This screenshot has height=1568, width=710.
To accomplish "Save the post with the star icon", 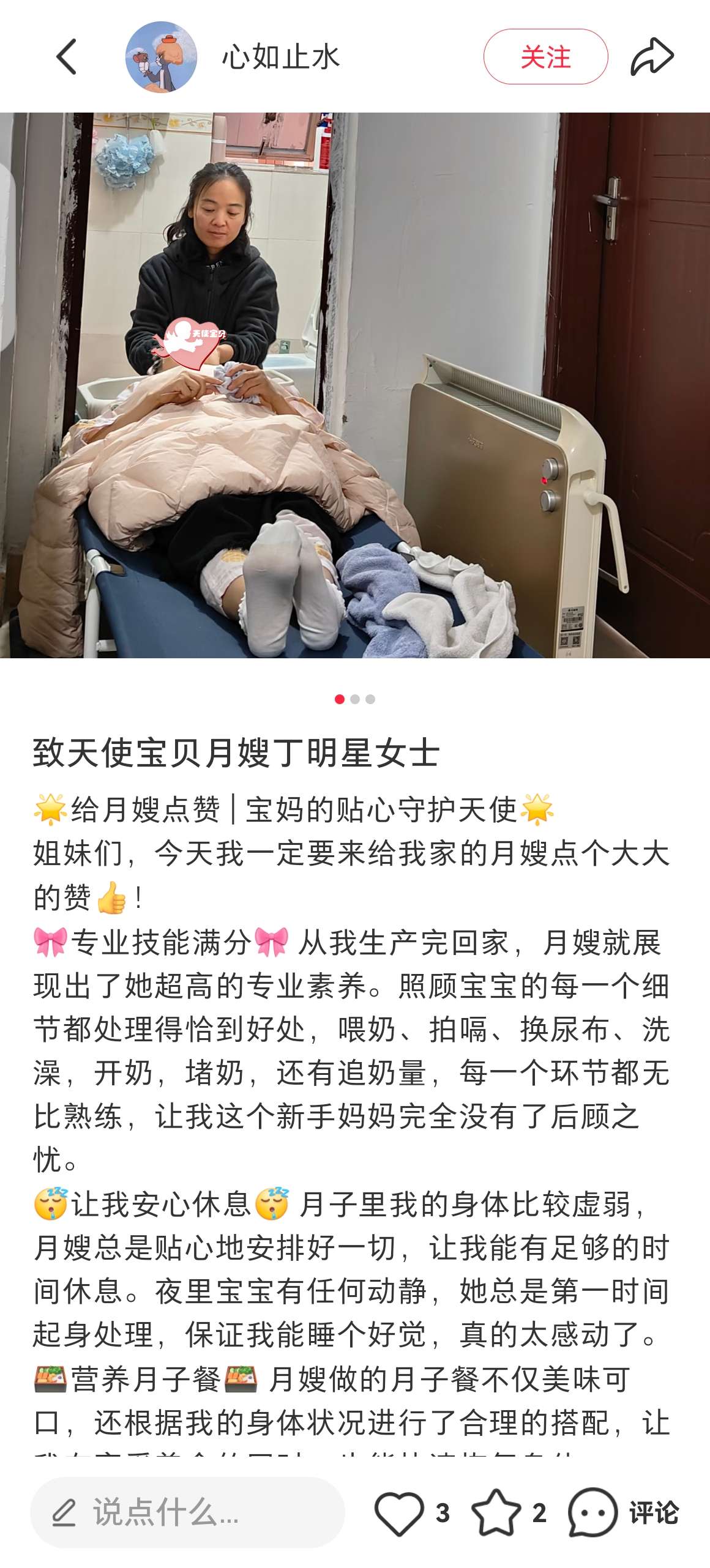I will tap(495, 1512).
